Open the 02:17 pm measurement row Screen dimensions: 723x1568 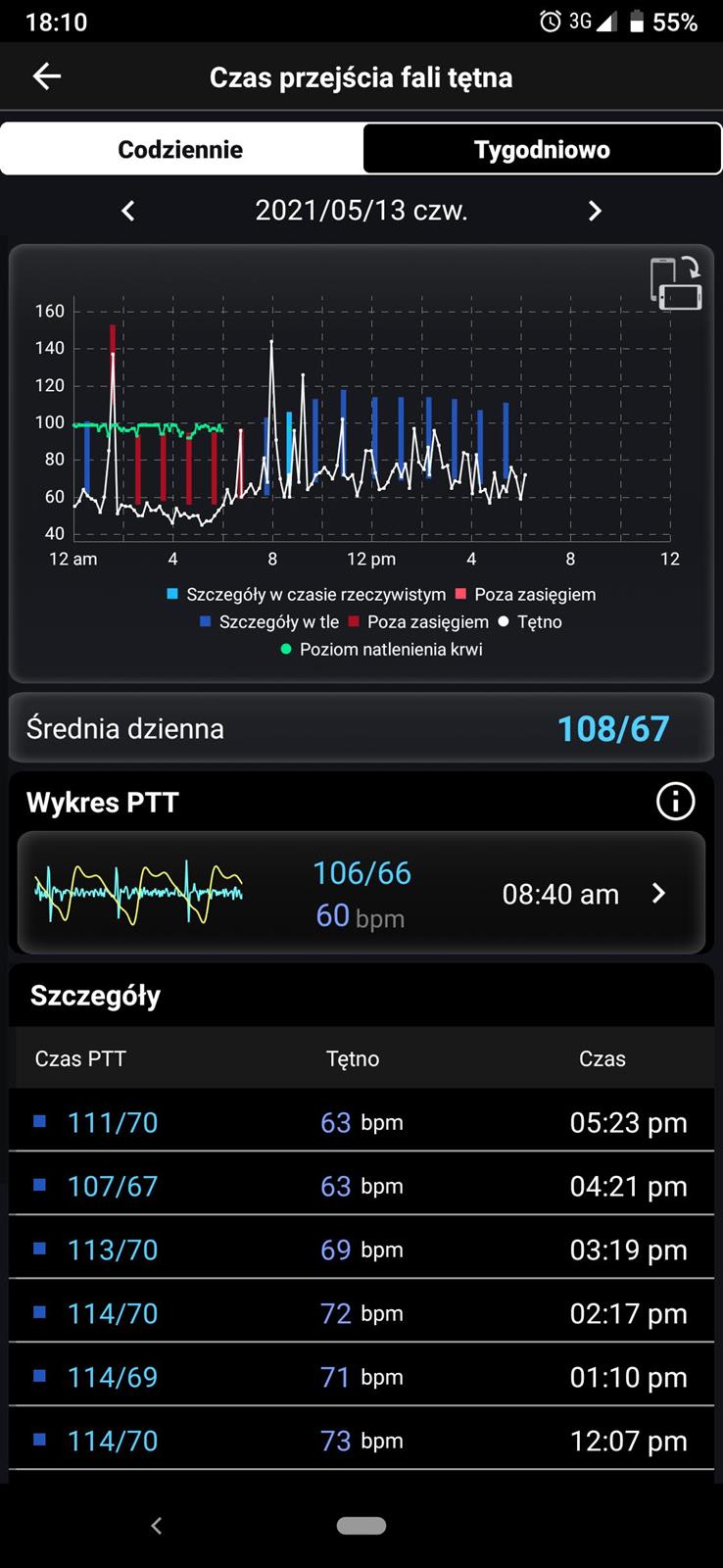361,1313
